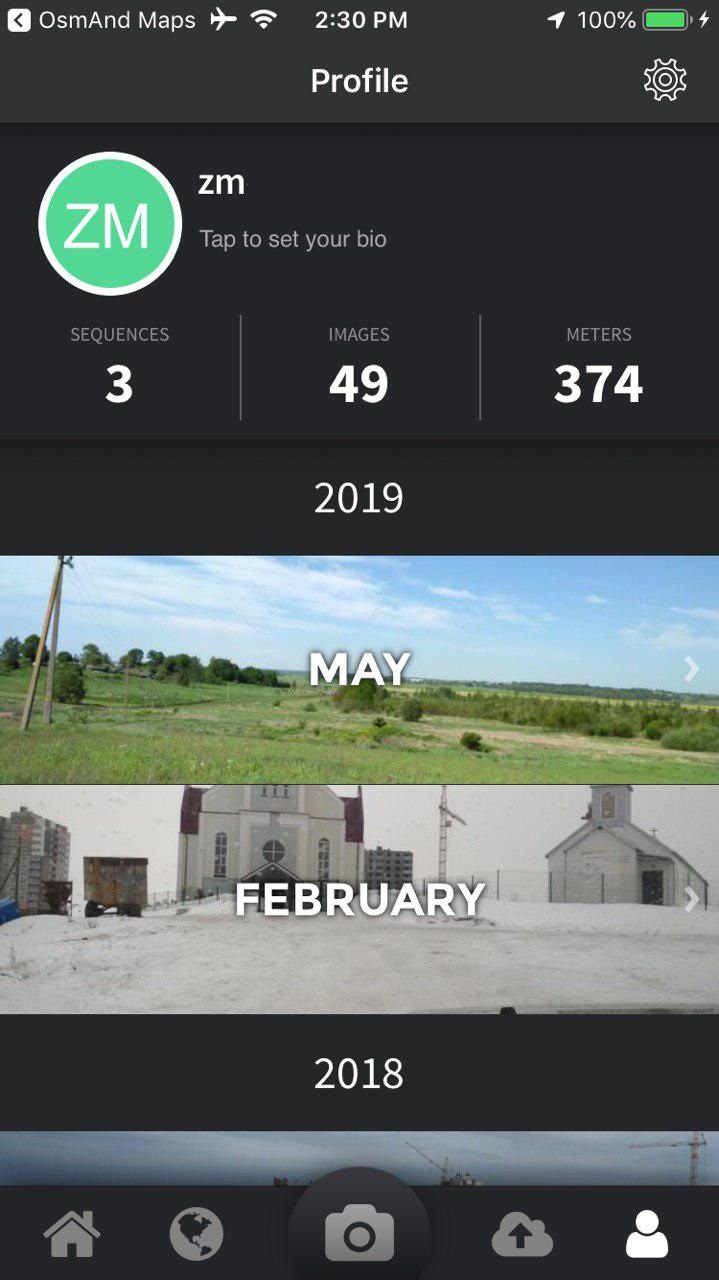This screenshot has width=719, height=1280.
Task: Open the 2018 sequence tile
Action: click(x=359, y=1158)
